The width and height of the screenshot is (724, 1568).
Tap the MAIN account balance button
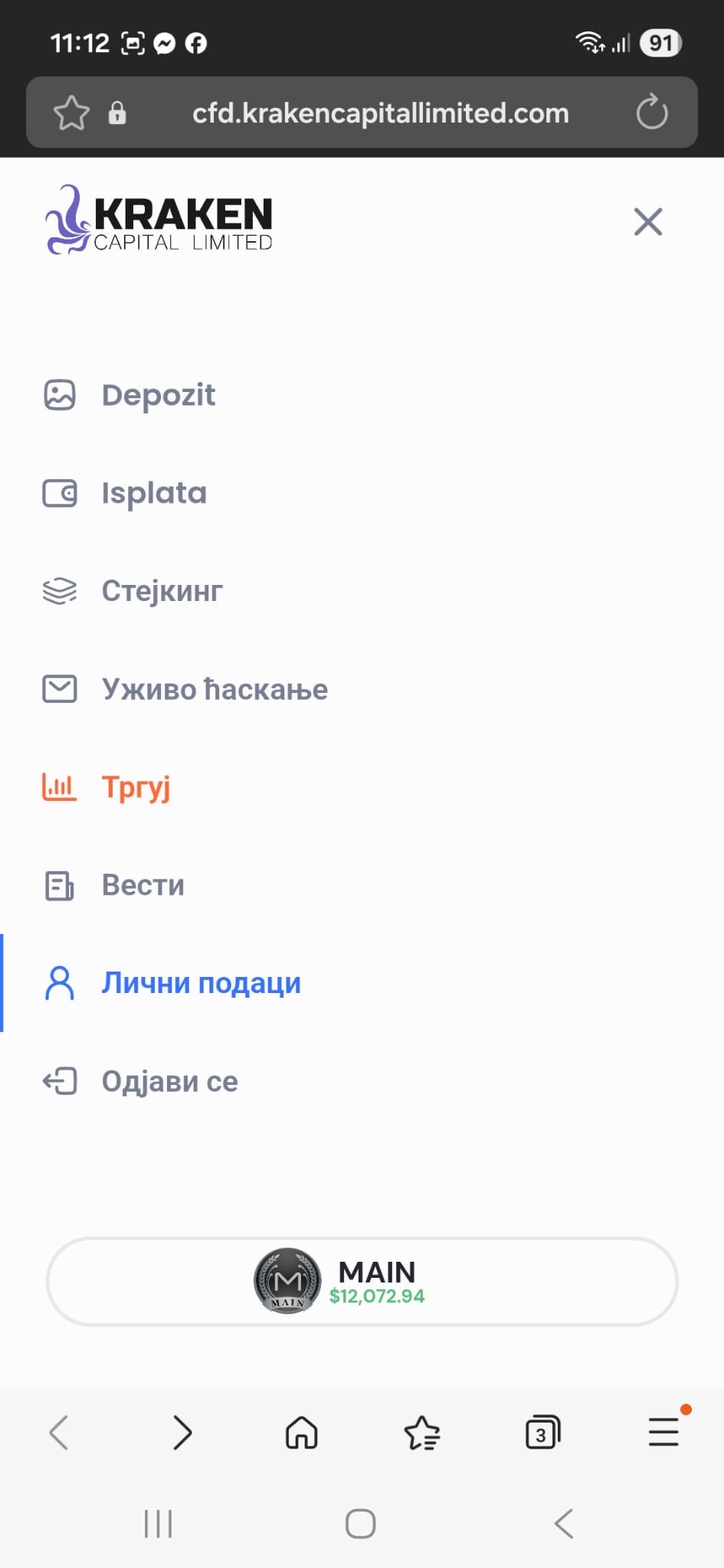click(362, 1282)
